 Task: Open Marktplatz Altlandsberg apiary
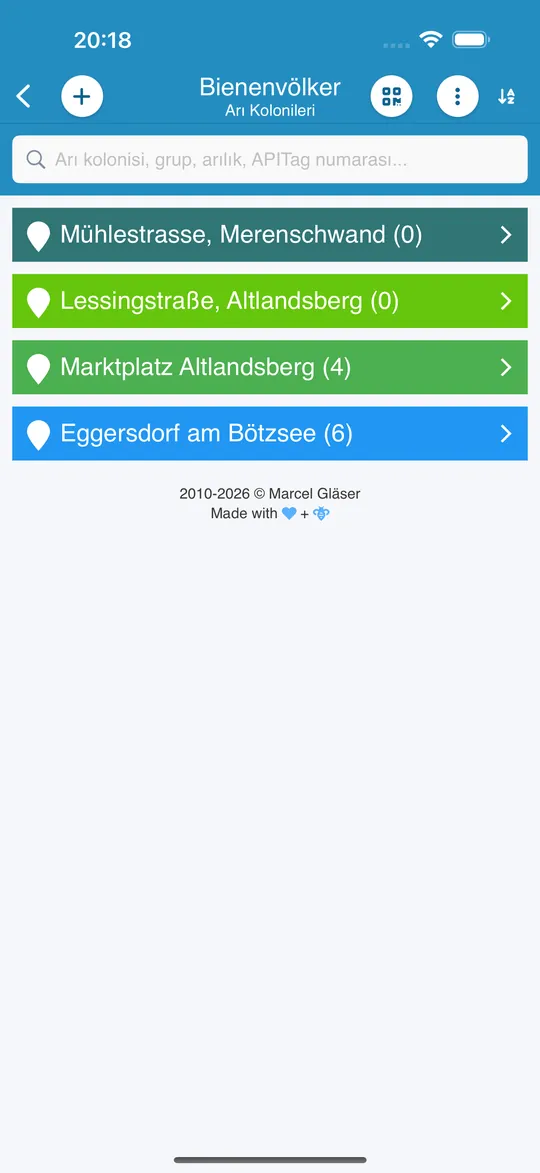[270, 367]
